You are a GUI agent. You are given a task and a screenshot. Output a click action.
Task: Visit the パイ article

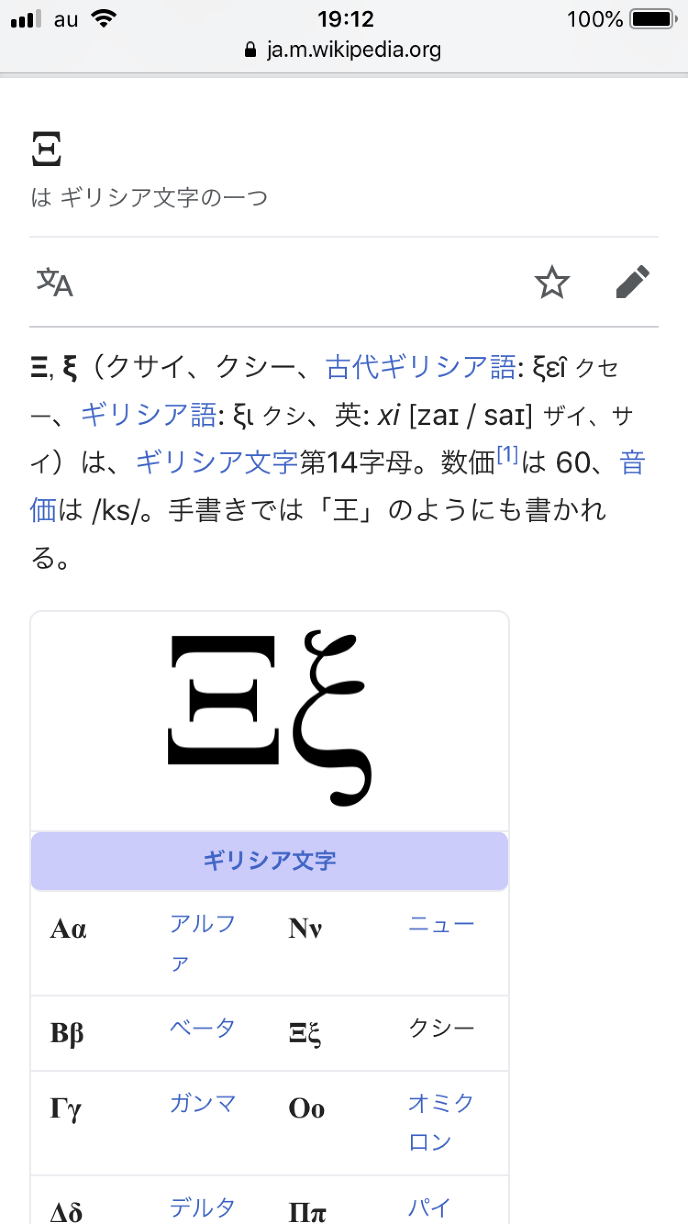(x=430, y=1206)
